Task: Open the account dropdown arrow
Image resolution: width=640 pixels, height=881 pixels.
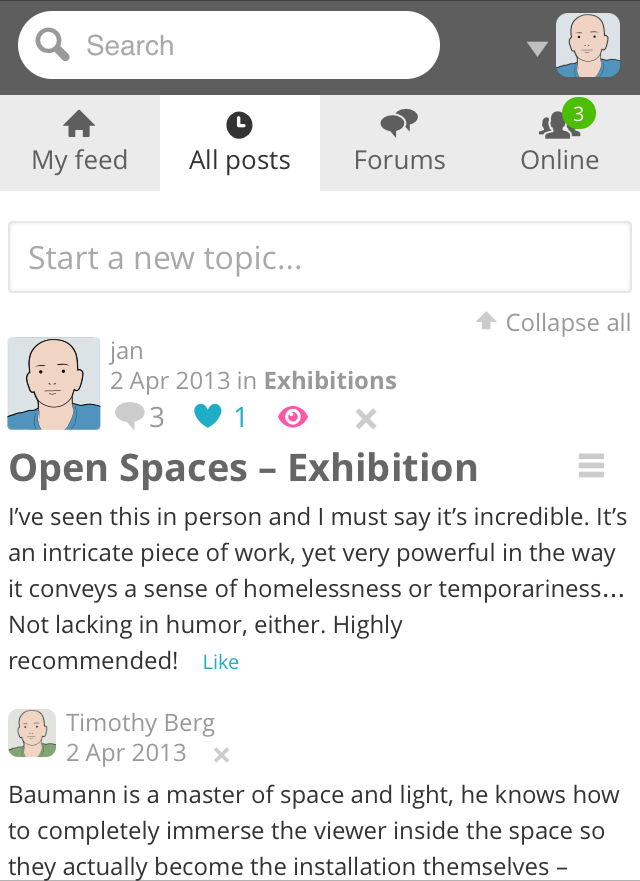Action: [x=537, y=48]
